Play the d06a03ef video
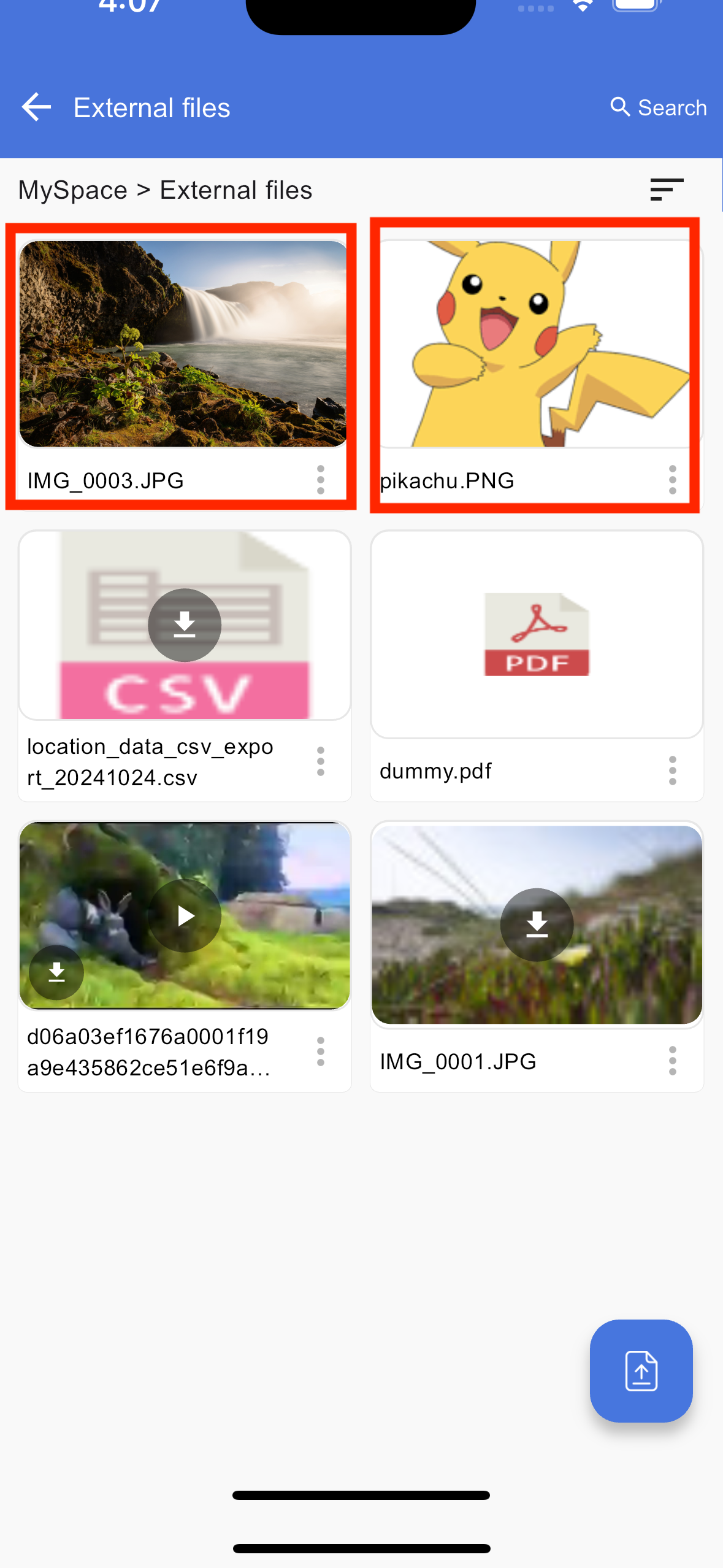 pyautogui.click(x=185, y=916)
